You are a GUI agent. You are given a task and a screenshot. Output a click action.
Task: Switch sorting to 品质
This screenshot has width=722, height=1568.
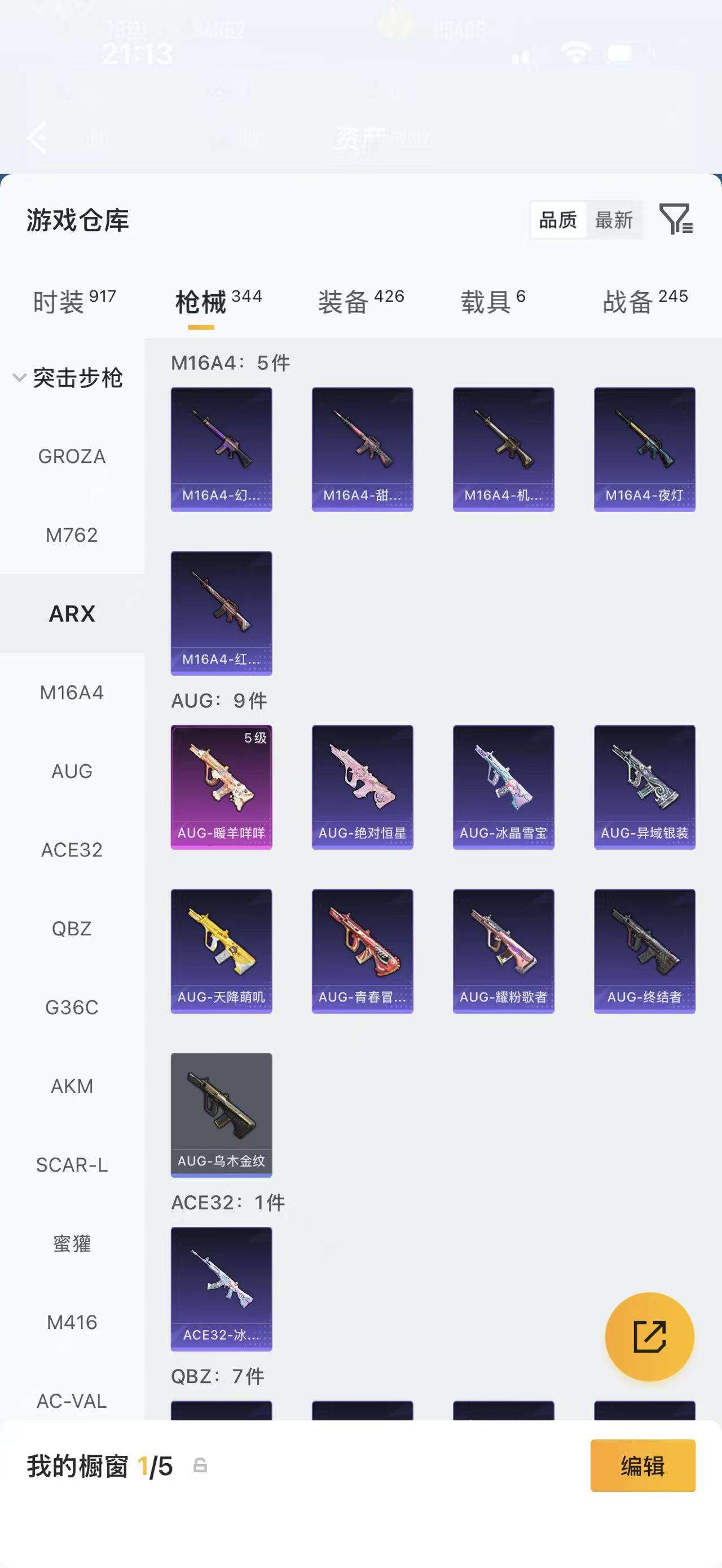558,220
